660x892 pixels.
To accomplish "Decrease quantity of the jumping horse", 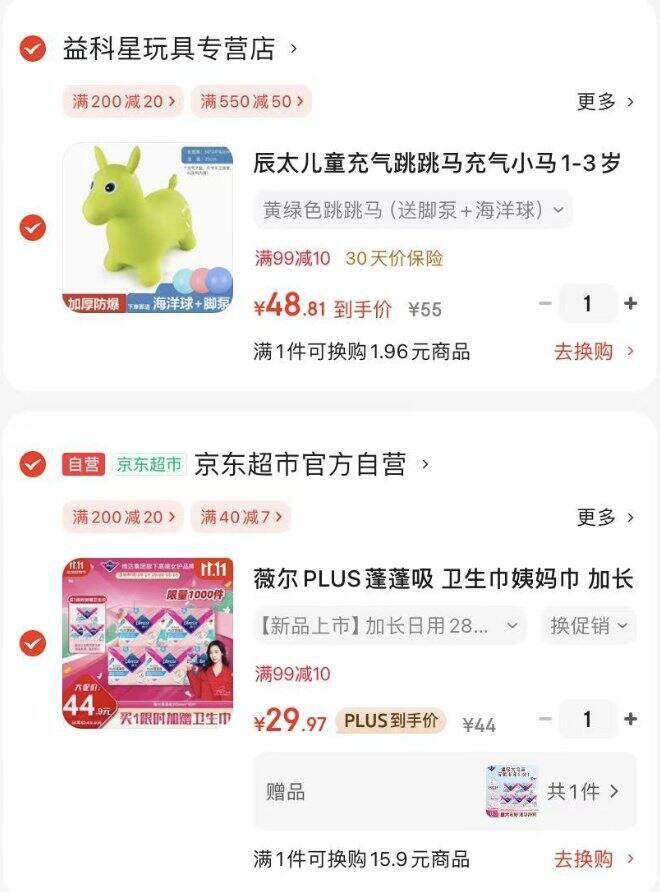I will pos(545,304).
